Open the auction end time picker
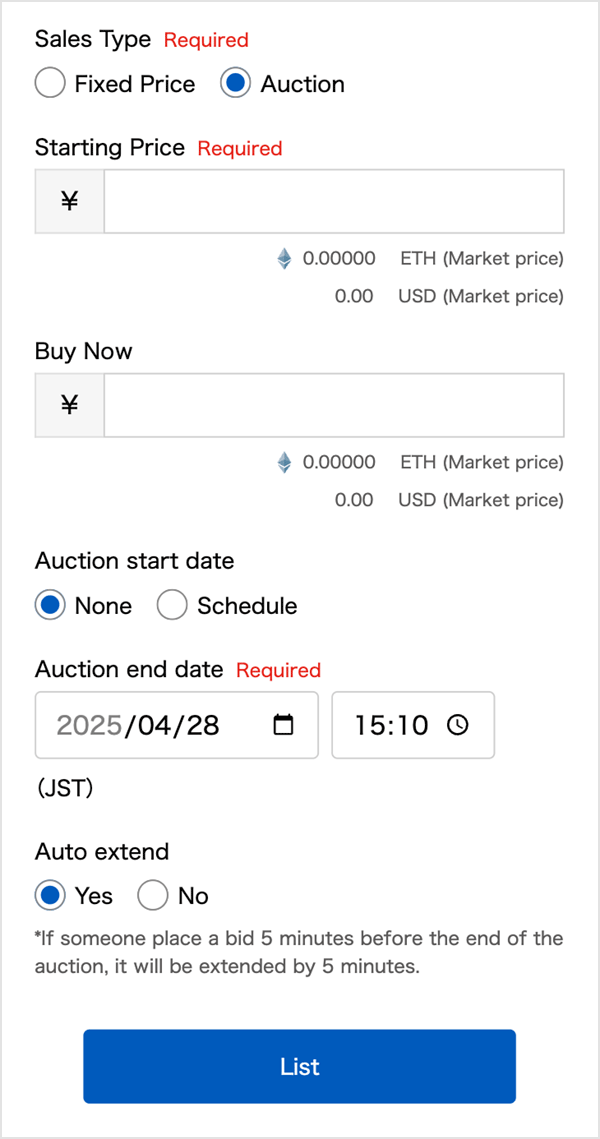This screenshot has width=600, height=1139. [413, 725]
